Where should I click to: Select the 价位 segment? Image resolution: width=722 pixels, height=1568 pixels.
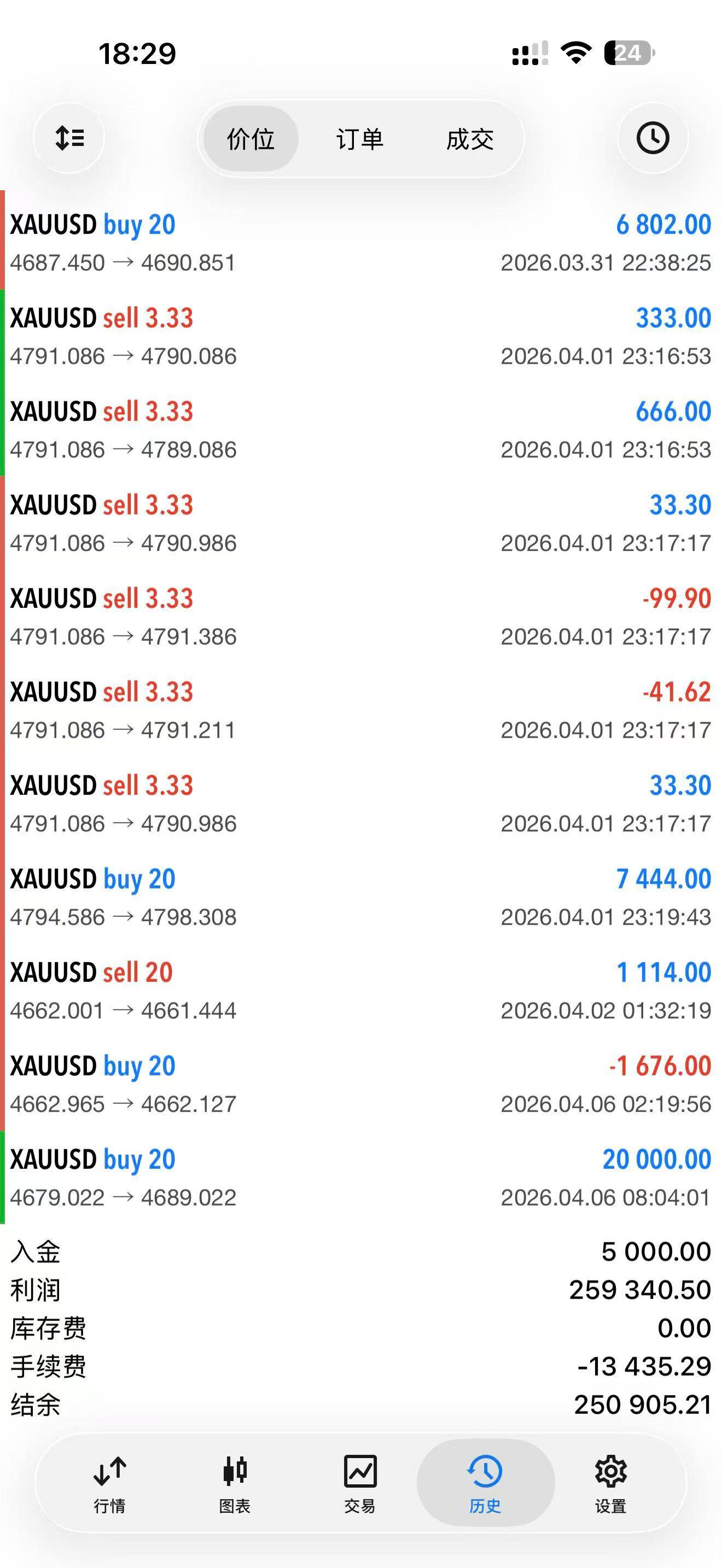251,139
